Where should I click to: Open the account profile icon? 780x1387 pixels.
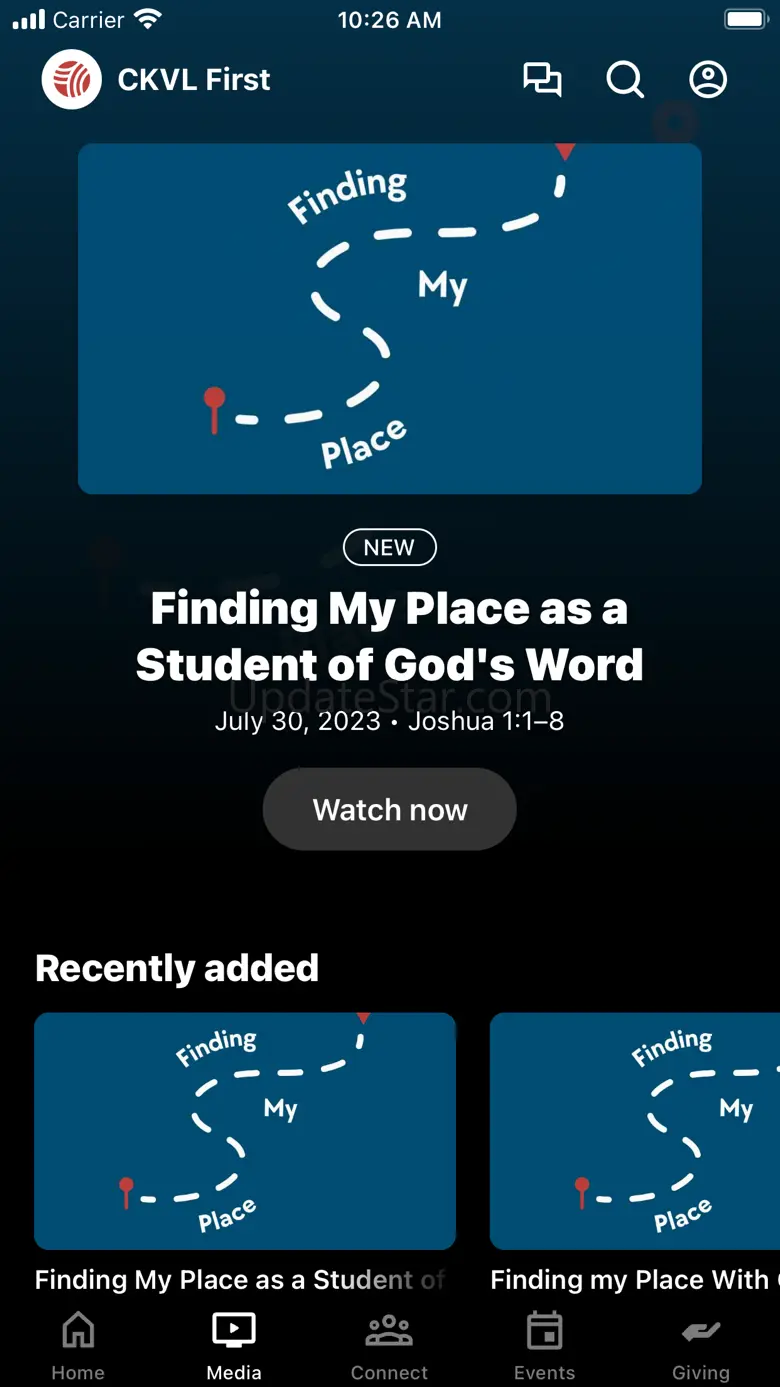(x=708, y=80)
